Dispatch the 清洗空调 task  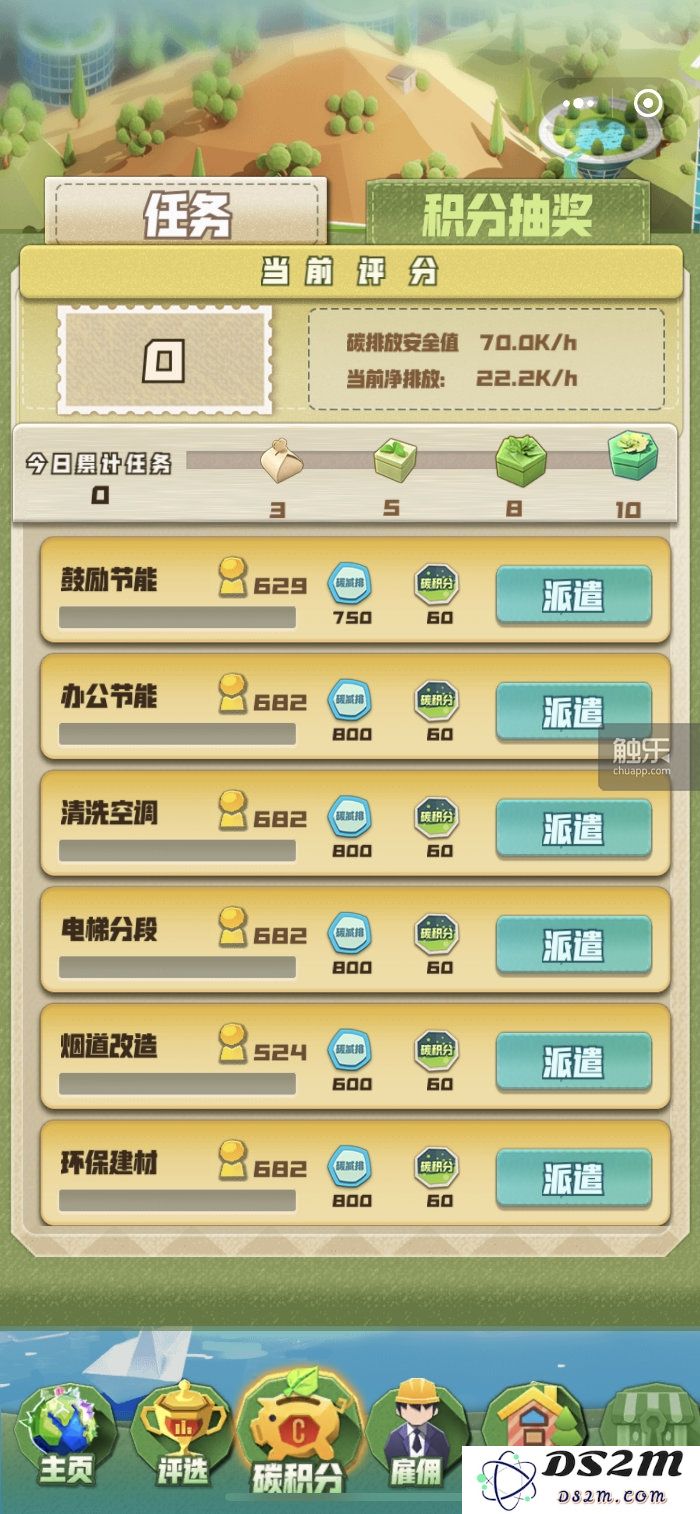(x=573, y=829)
